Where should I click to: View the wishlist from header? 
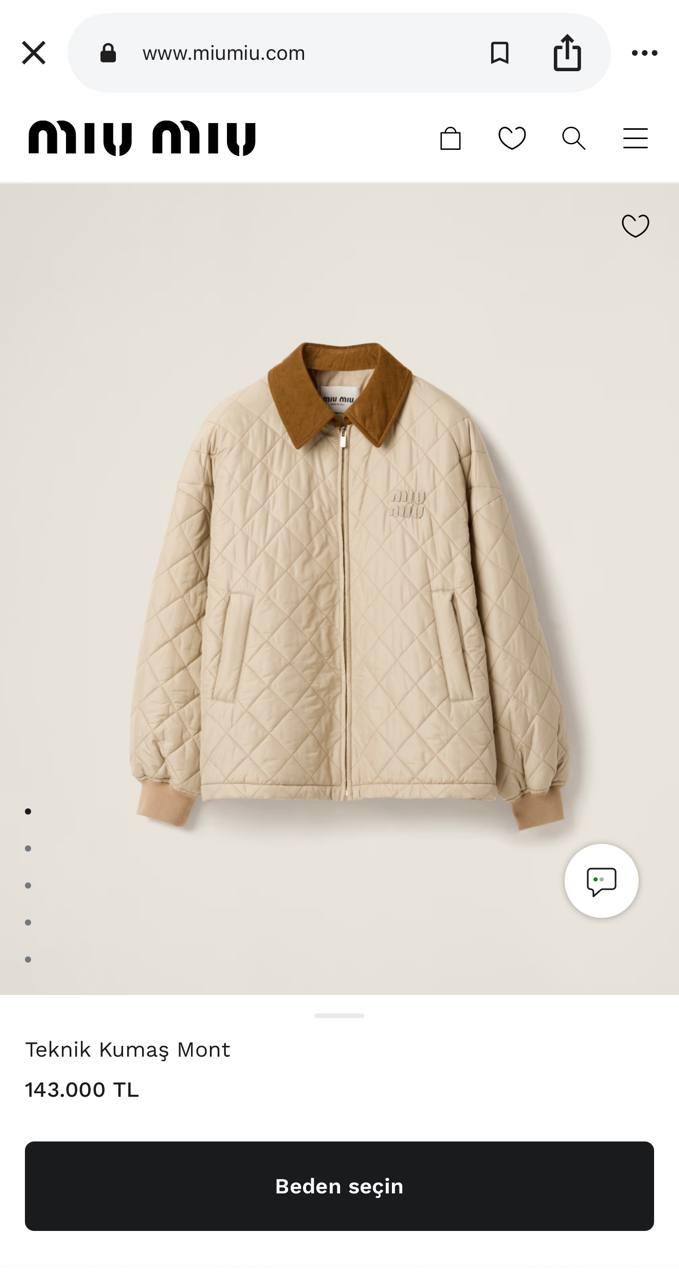[x=512, y=138]
